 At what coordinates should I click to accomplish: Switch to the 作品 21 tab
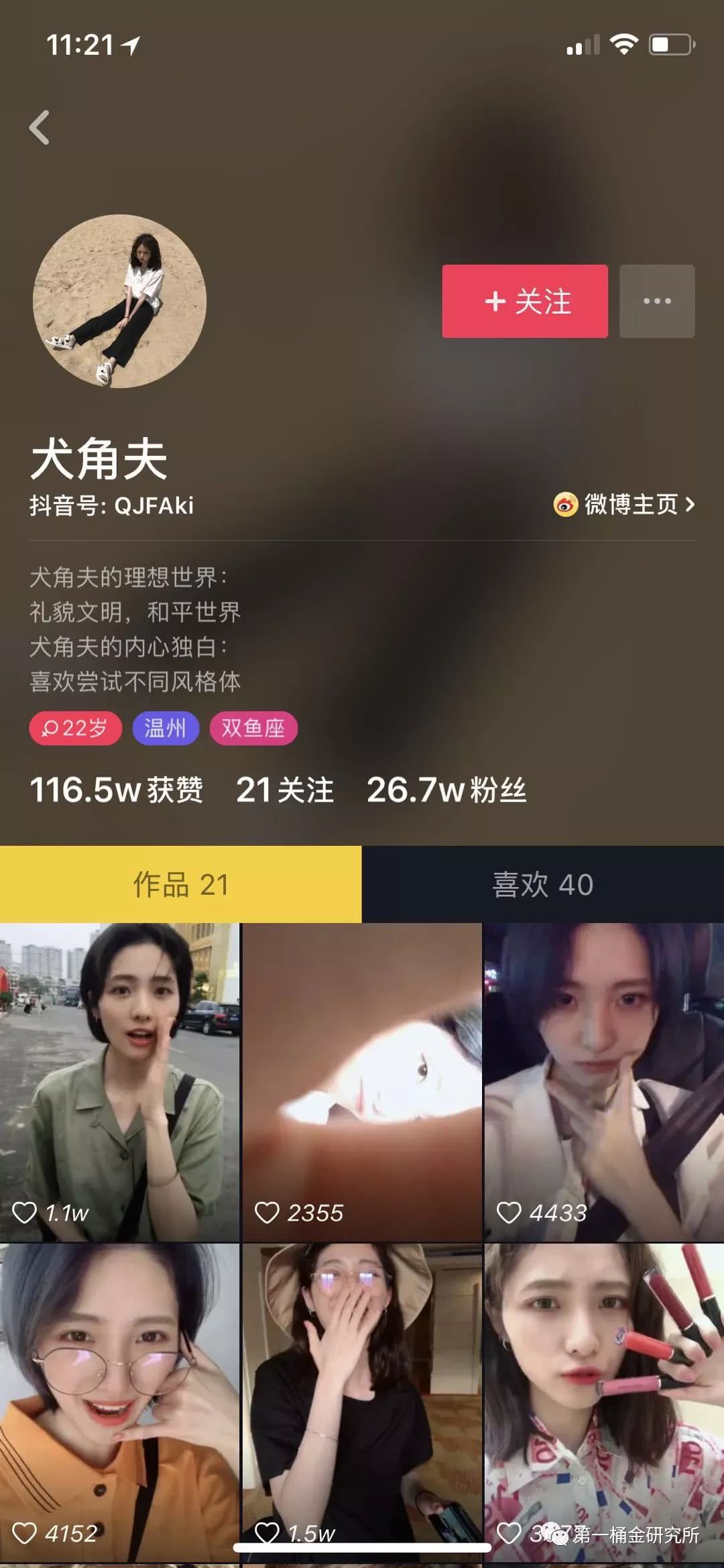(x=180, y=884)
